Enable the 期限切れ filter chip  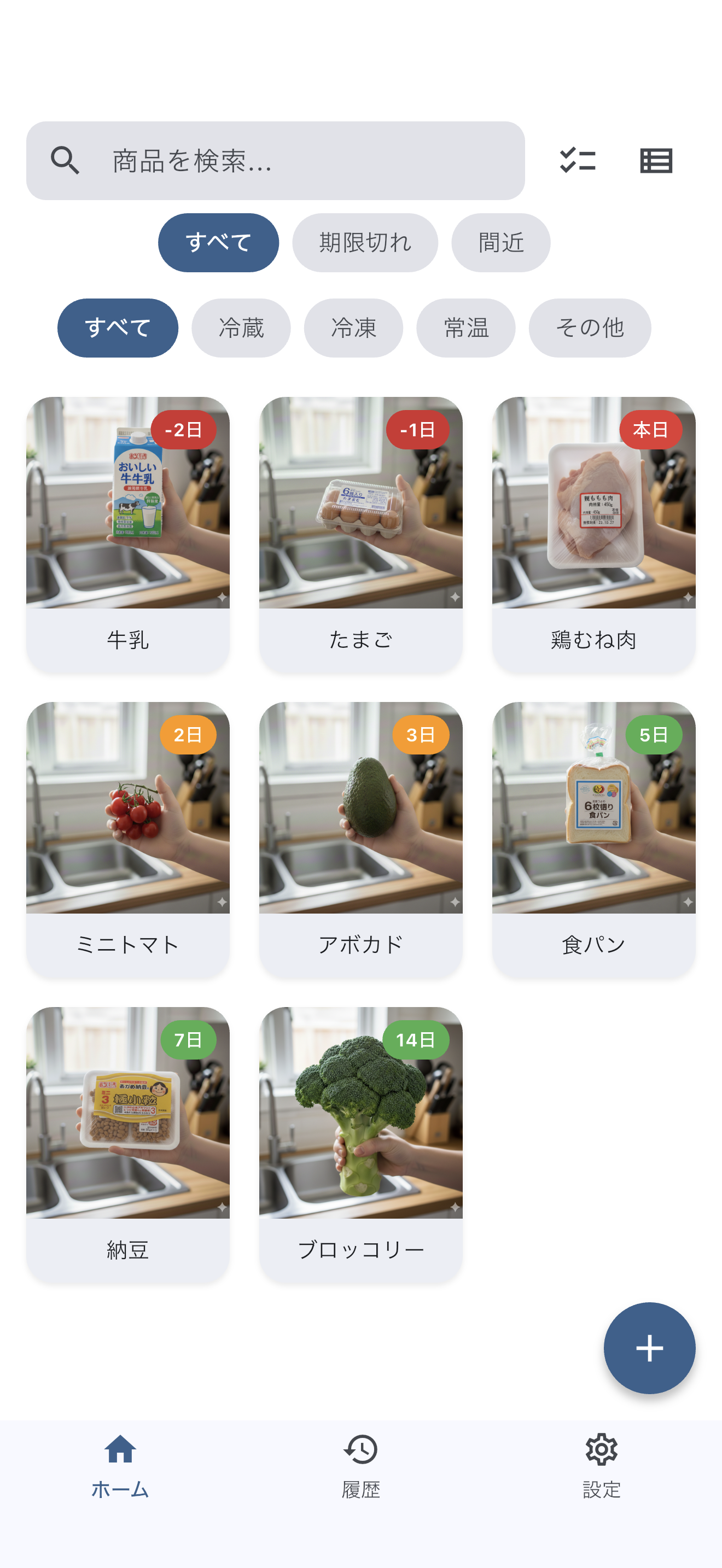(x=365, y=242)
